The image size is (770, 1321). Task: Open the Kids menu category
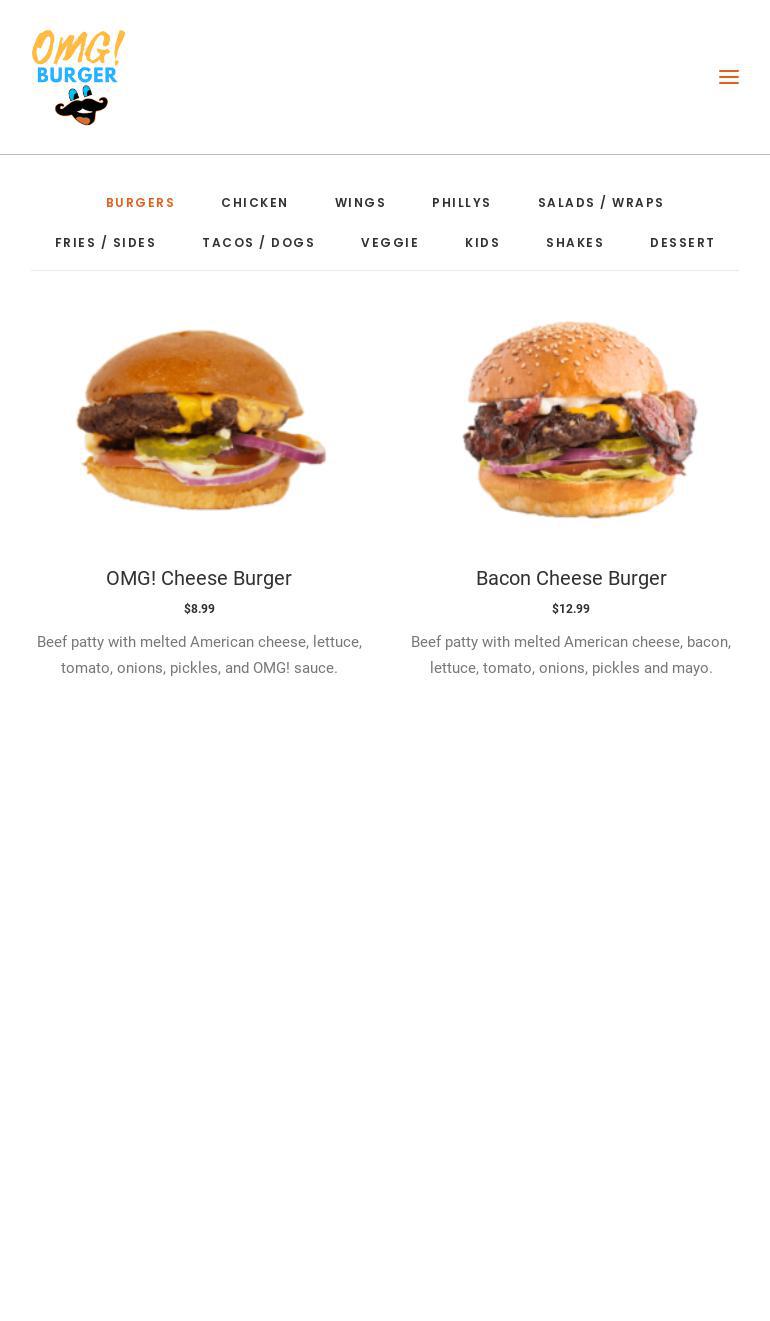(x=482, y=243)
